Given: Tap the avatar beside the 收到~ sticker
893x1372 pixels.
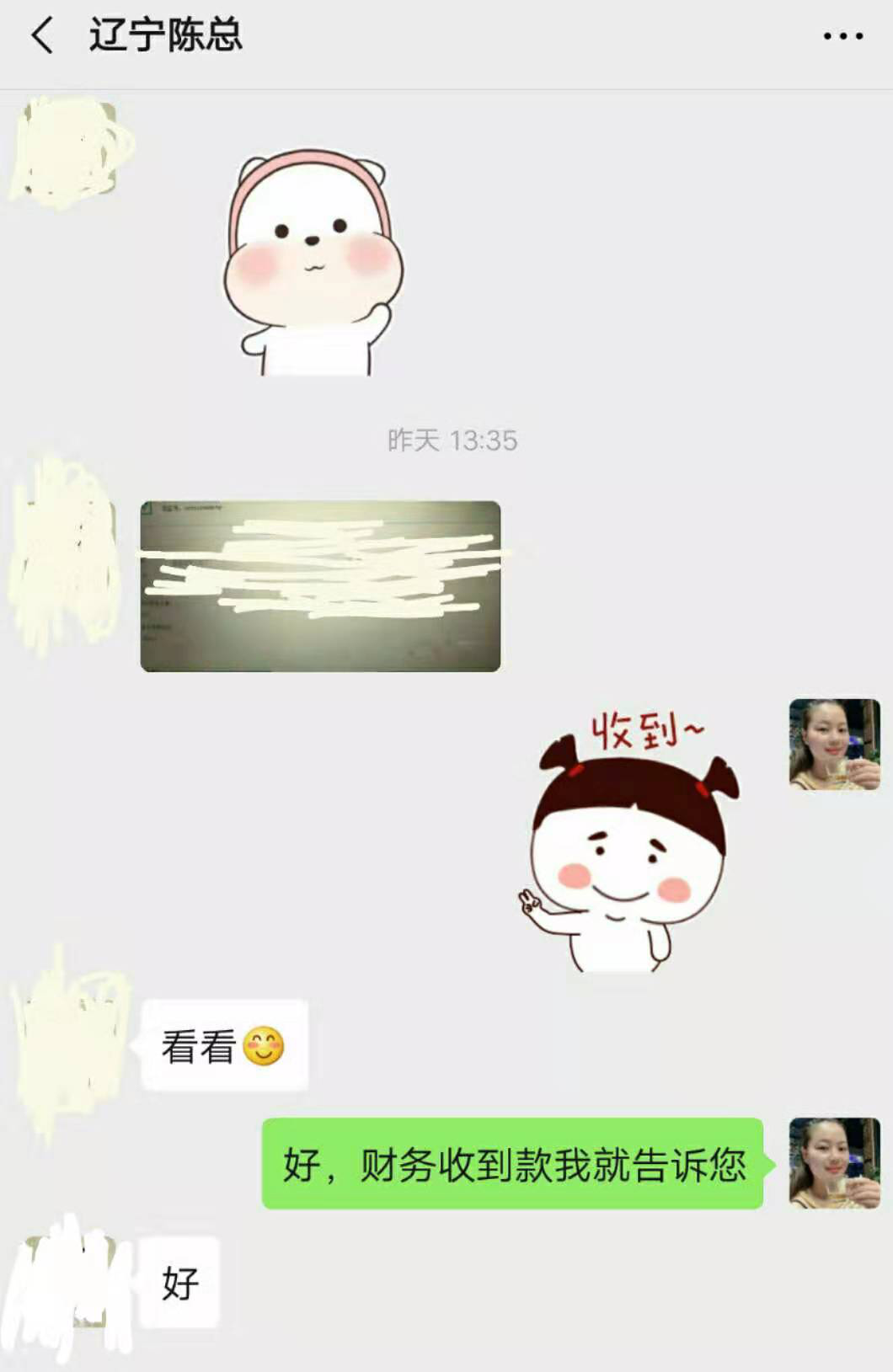Looking at the screenshot, I should point(834,744).
